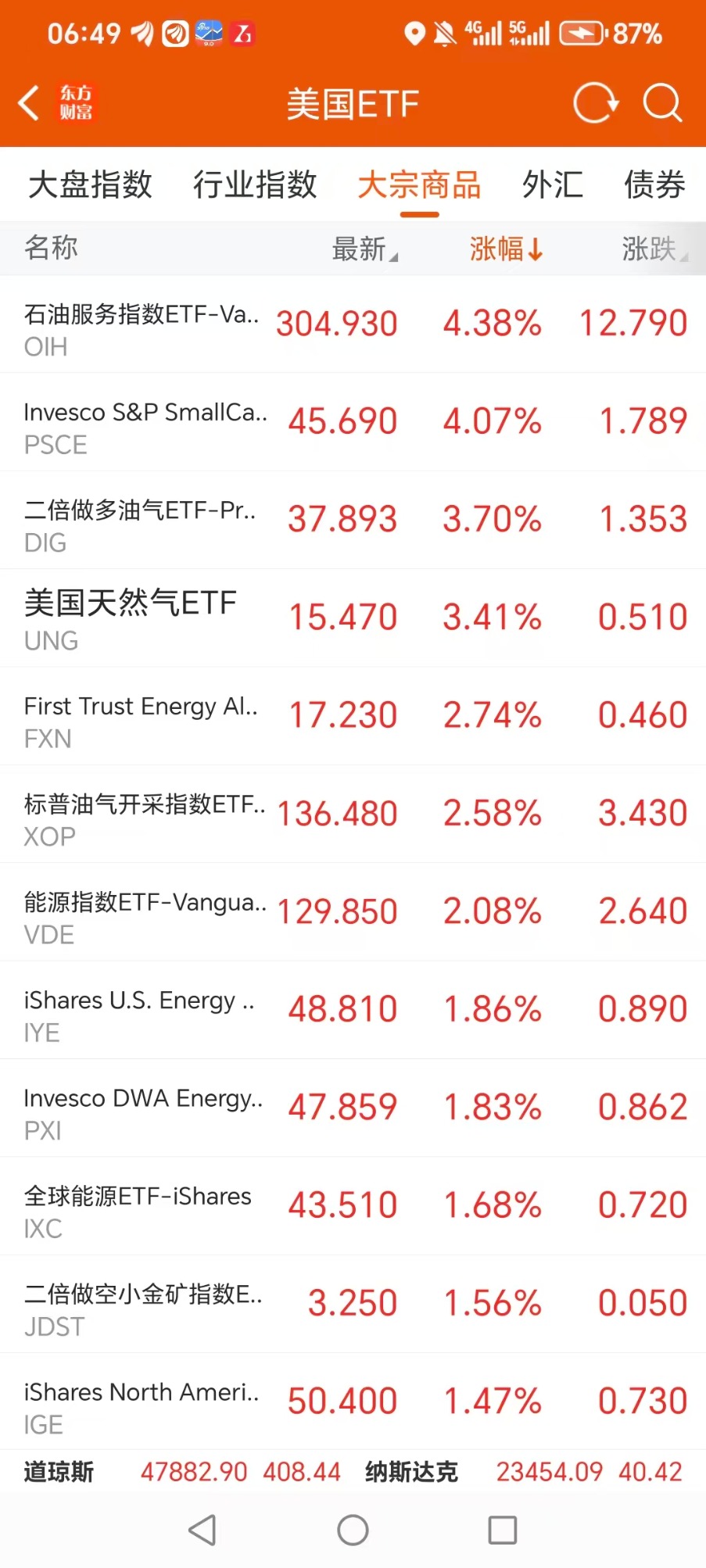Select the 外汇 tab
The width and height of the screenshot is (706, 1568).
pyautogui.click(x=553, y=185)
